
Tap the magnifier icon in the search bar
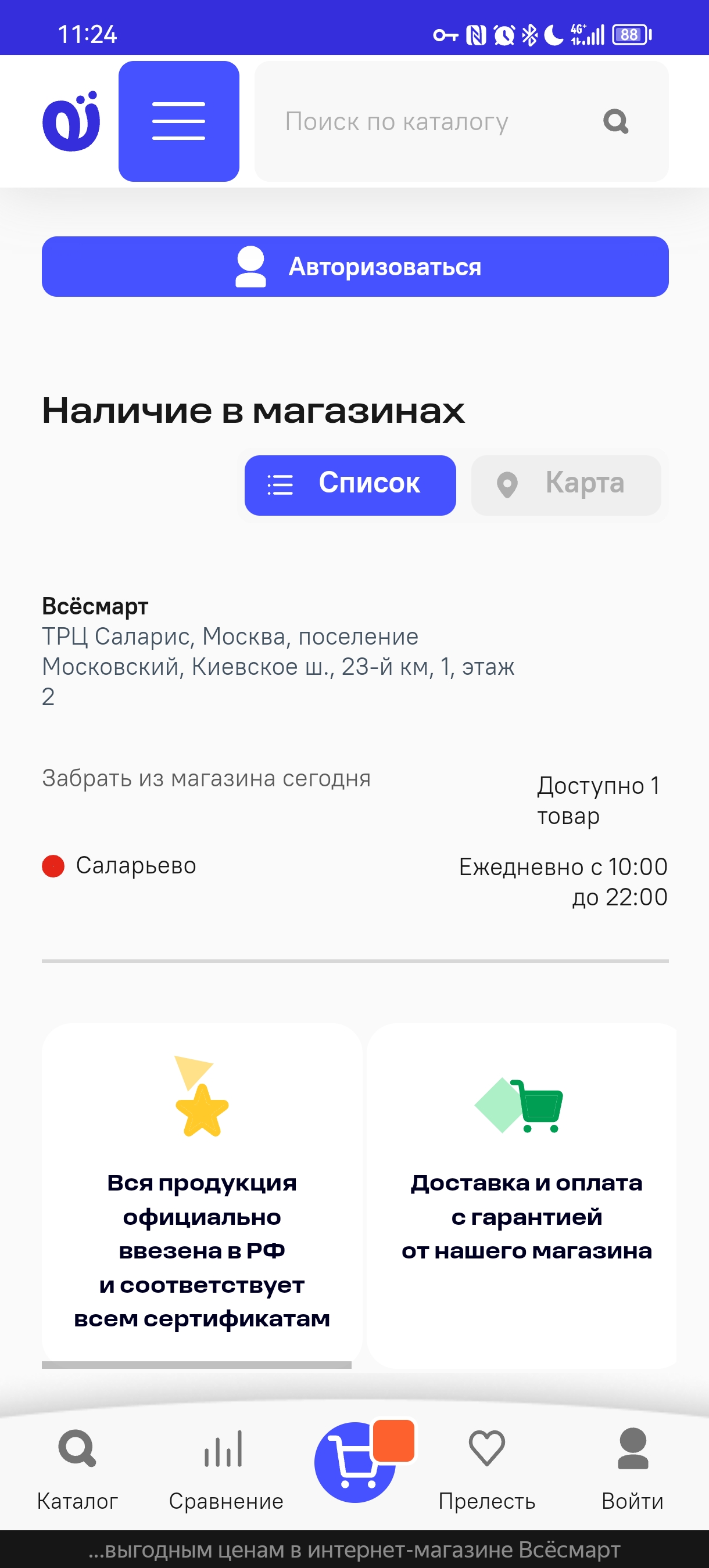[x=615, y=121]
